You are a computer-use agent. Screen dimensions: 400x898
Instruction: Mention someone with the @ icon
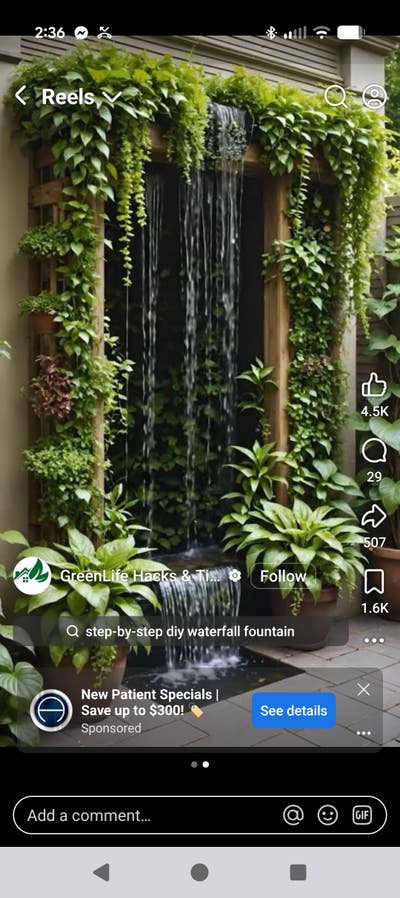point(293,815)
